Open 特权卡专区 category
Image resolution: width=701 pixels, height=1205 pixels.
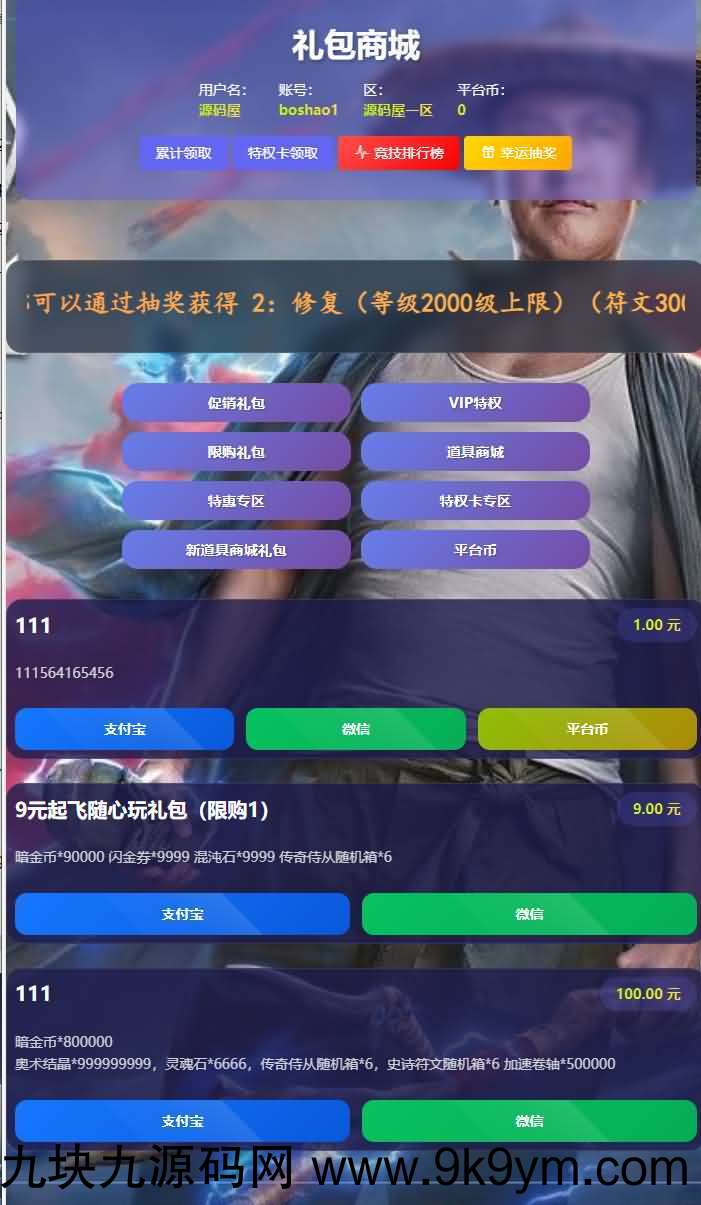pos(475,501)
